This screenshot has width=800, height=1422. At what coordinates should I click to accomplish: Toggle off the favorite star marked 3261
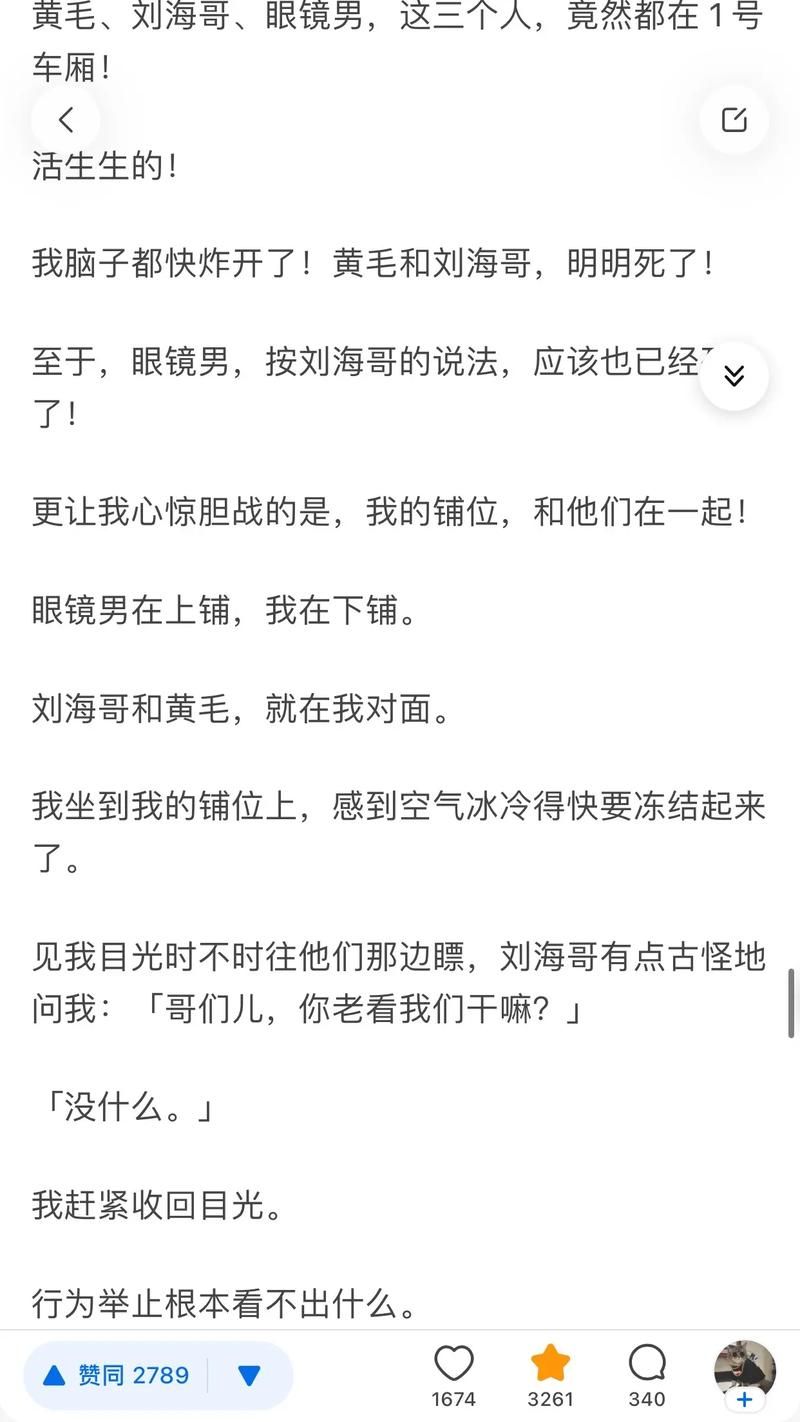(x=551, y=1360)
